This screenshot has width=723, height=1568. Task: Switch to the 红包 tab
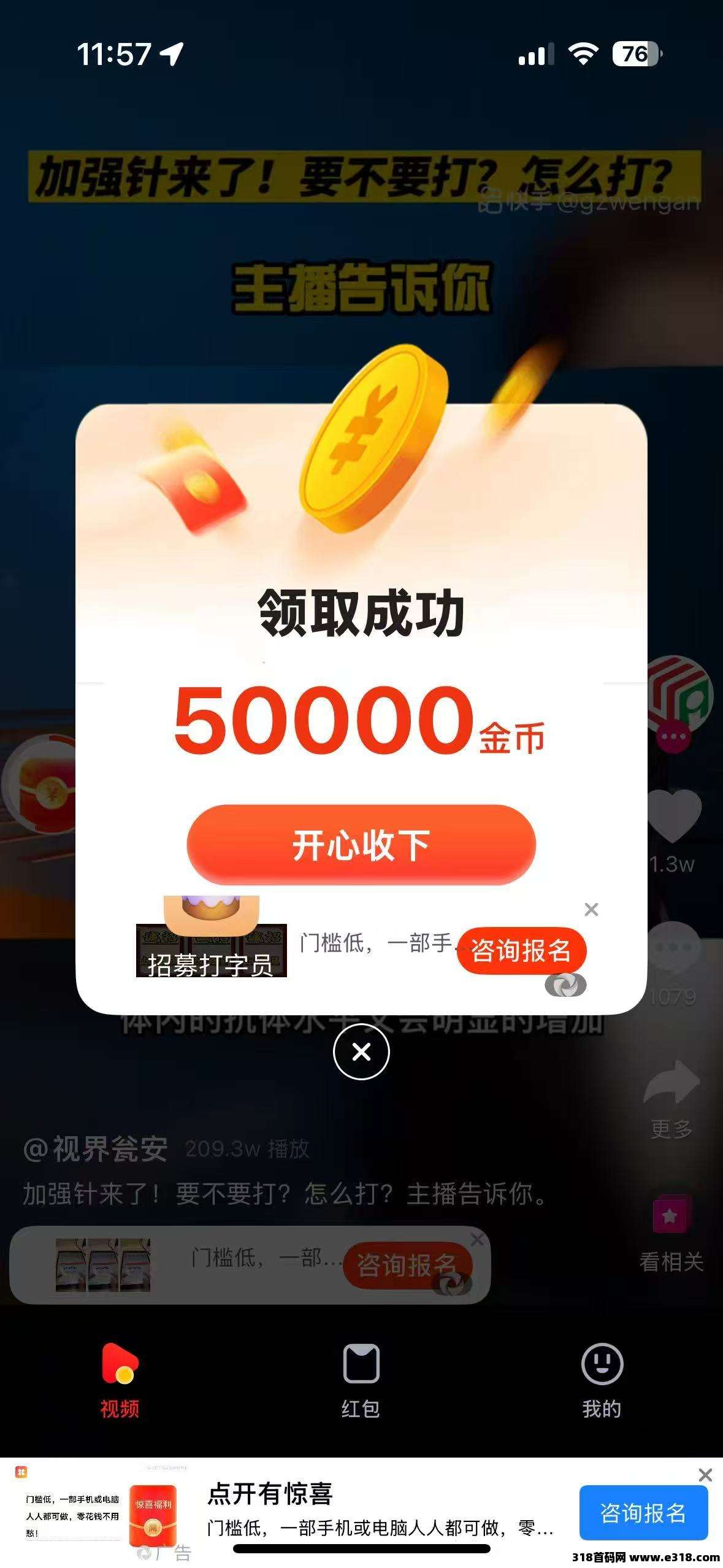point(361,1378)
